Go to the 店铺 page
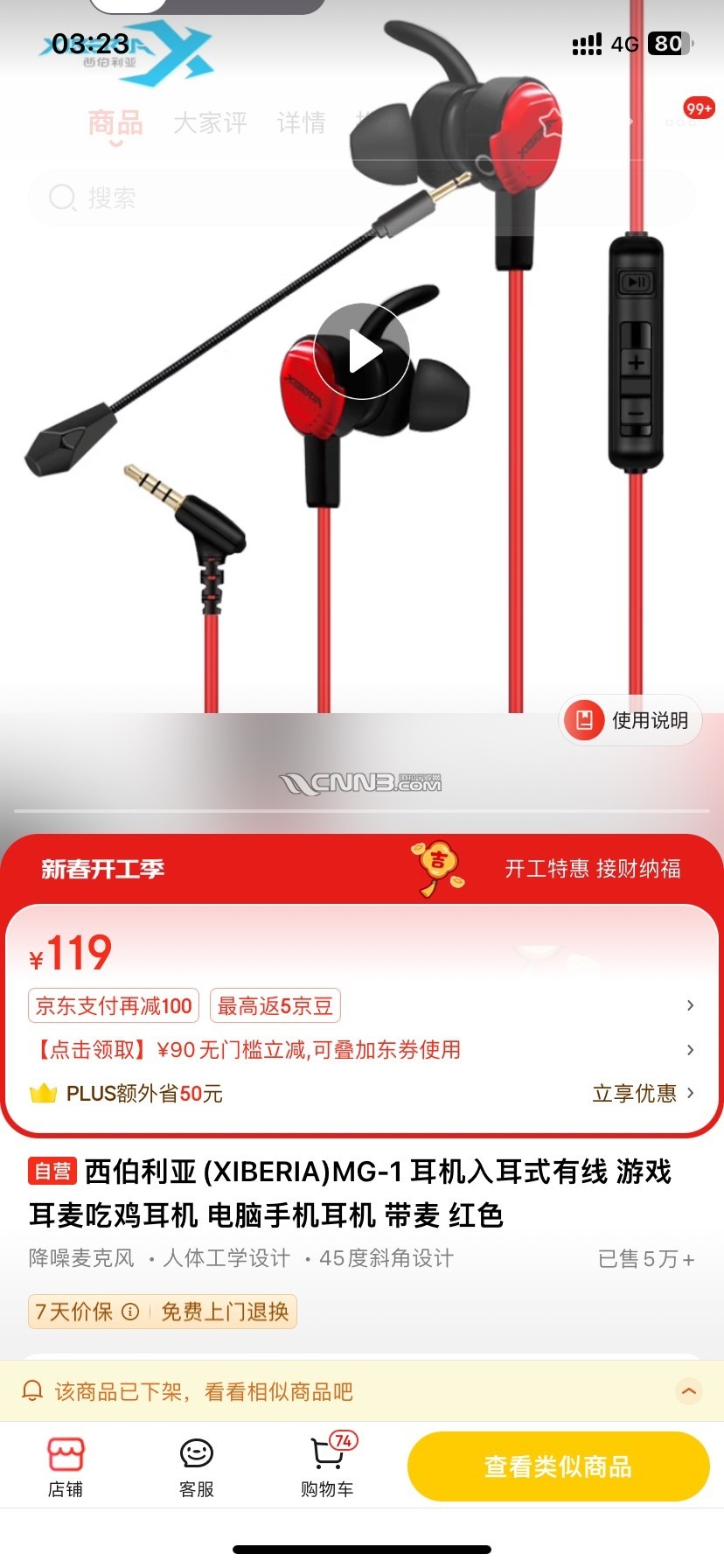This screenshot has width=724, height=1568. tap(66, 1466)
